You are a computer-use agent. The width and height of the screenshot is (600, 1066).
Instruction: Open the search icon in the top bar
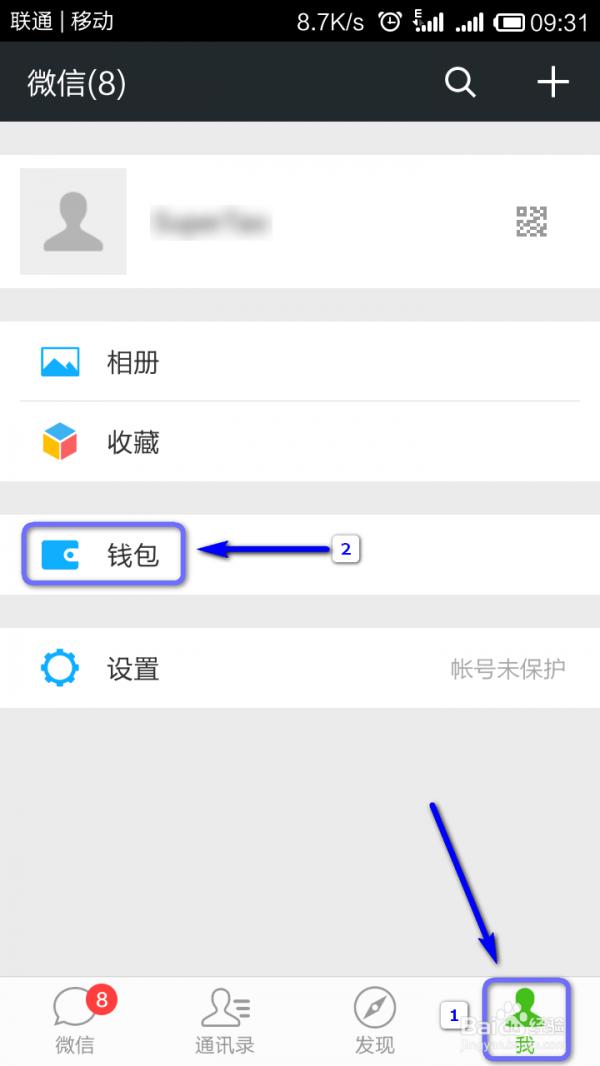460,83
